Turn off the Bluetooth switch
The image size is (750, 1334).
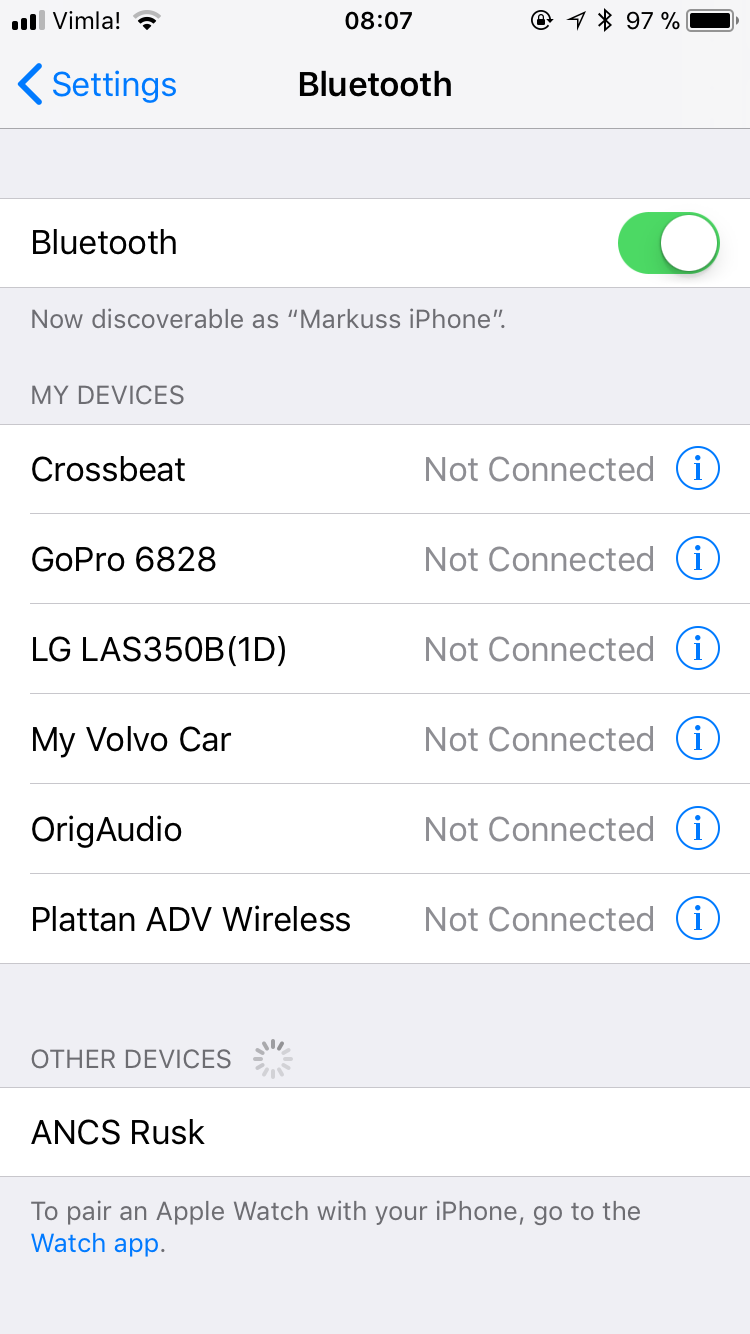point(668,243)
